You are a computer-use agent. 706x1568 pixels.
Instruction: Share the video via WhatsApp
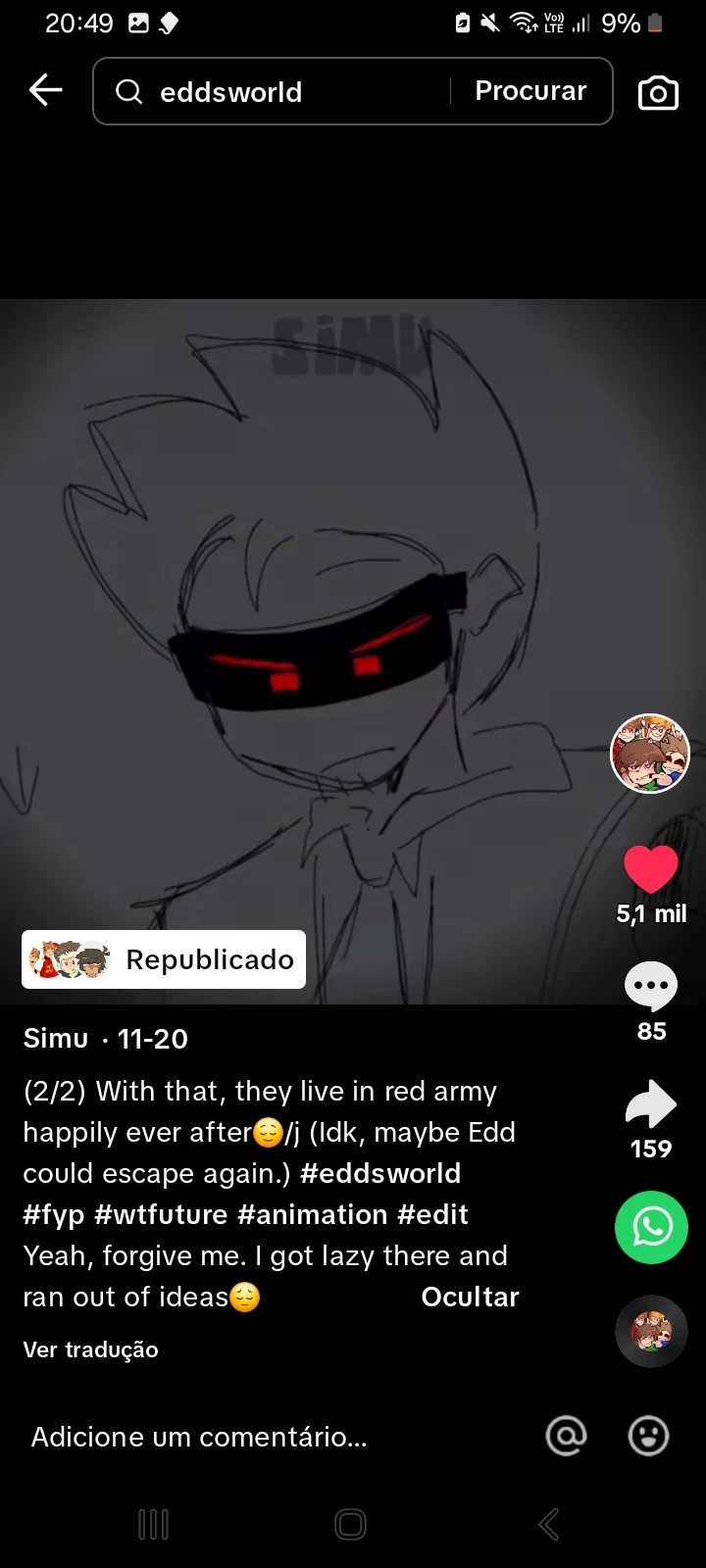coord(651,1227)
